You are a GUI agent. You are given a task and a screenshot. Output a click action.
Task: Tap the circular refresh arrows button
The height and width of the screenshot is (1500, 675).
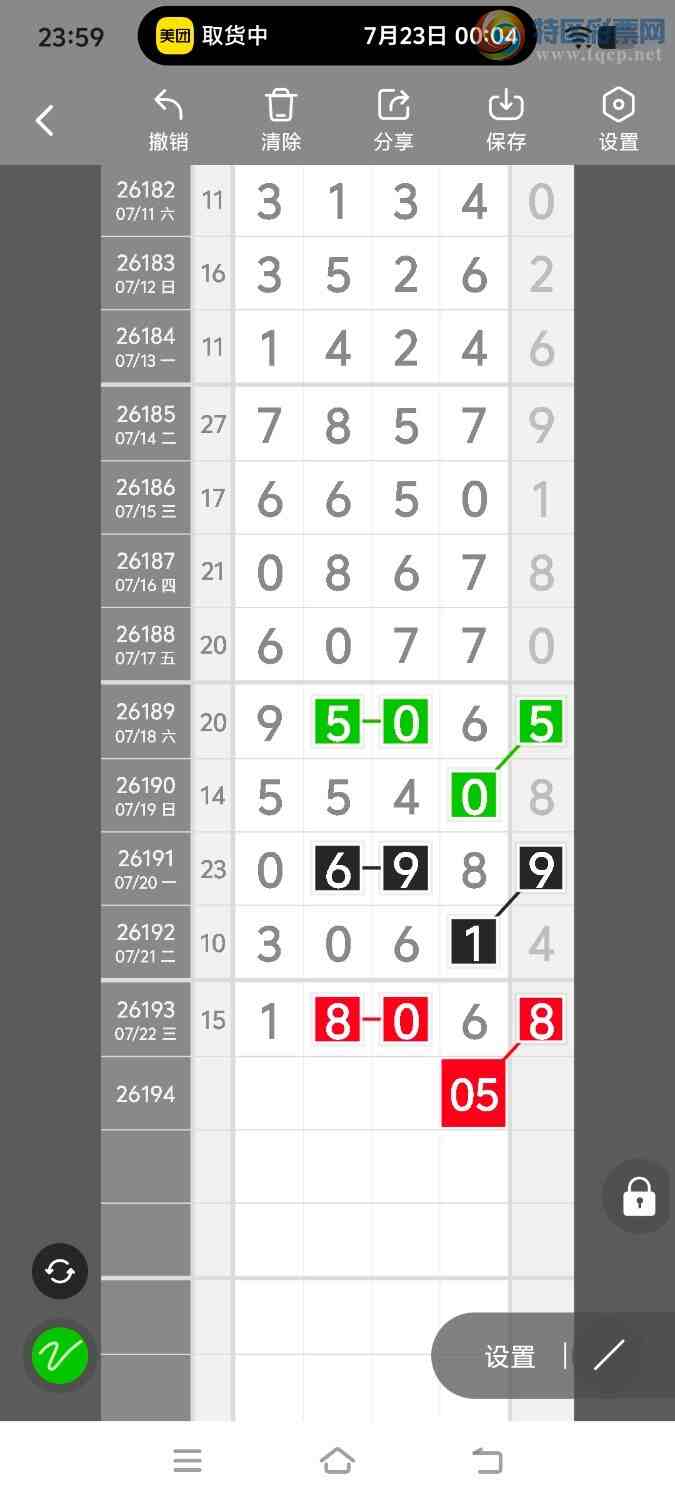click(60, 1271)
